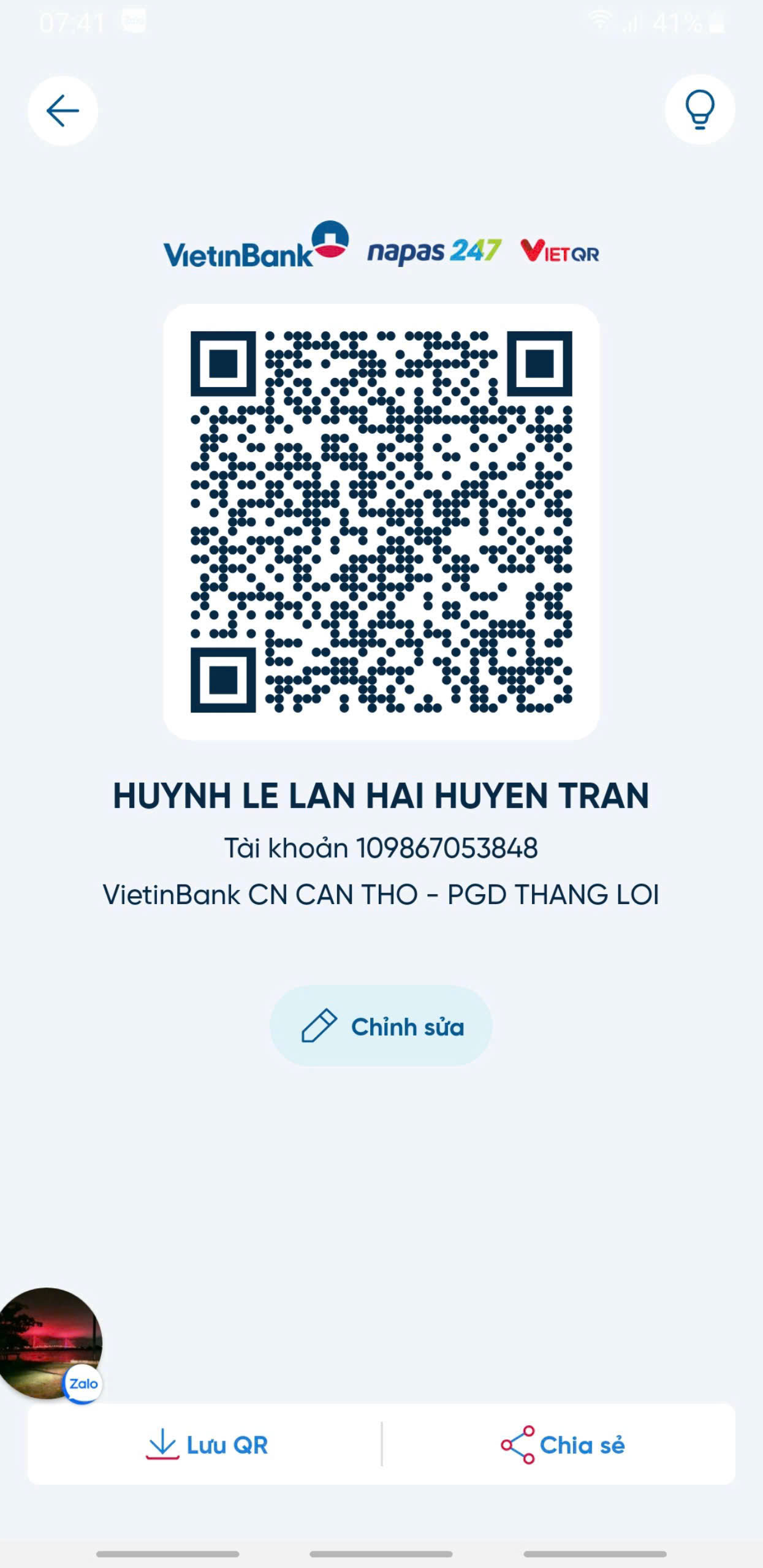Share the QR via Chia sẻ
This screenshot has width=763, height=1568.
[x=559, y=1445]
